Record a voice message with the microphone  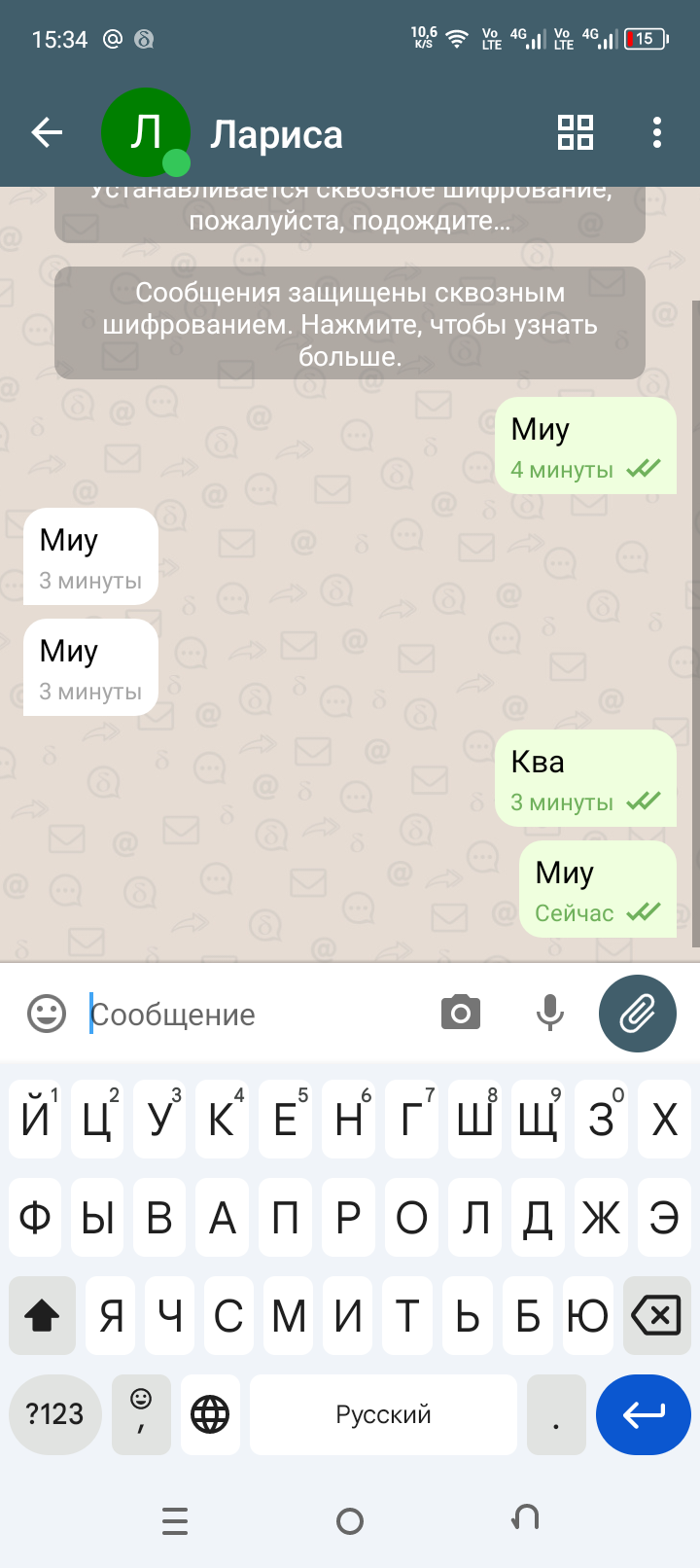pos(550,1013)
